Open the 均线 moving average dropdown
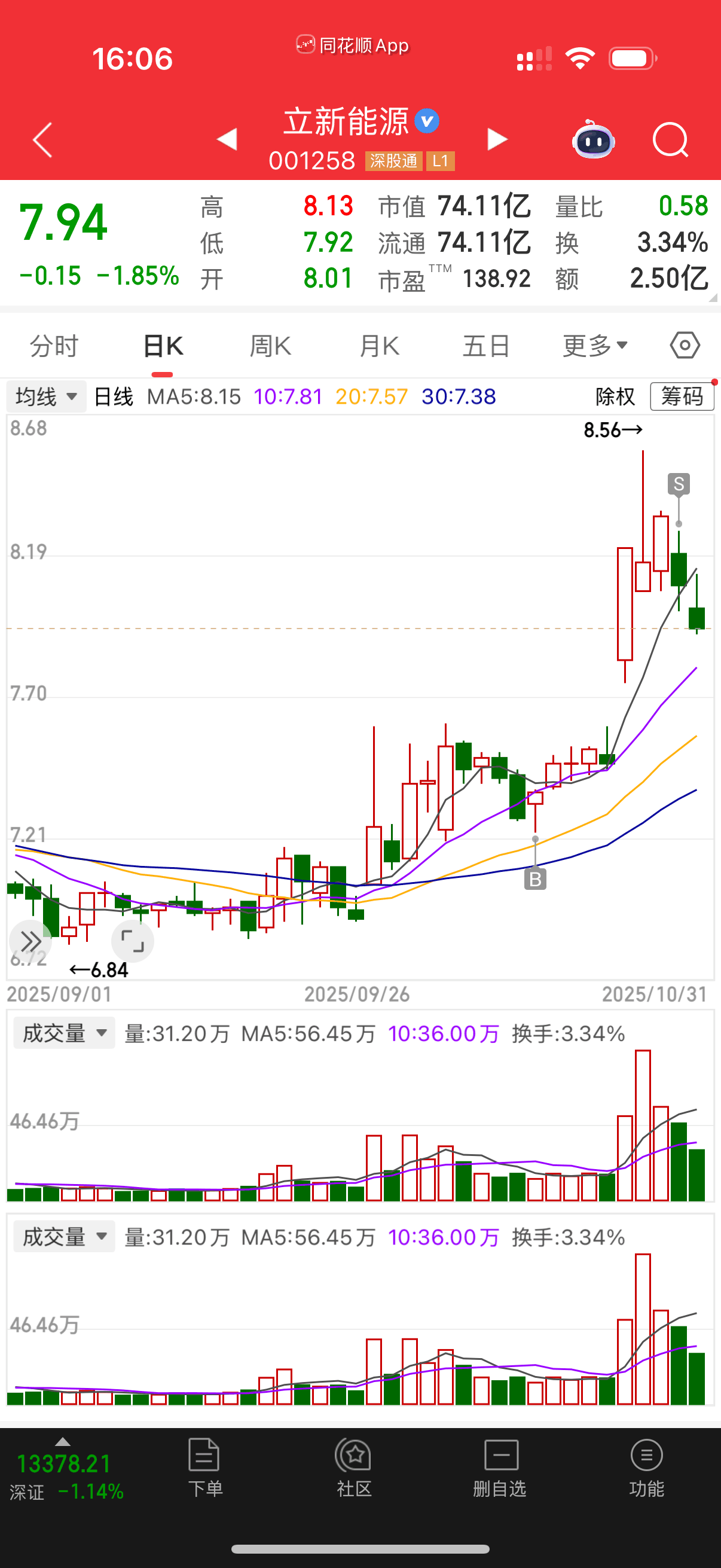This screenshot has height=1568, width=721. (45, 396)
